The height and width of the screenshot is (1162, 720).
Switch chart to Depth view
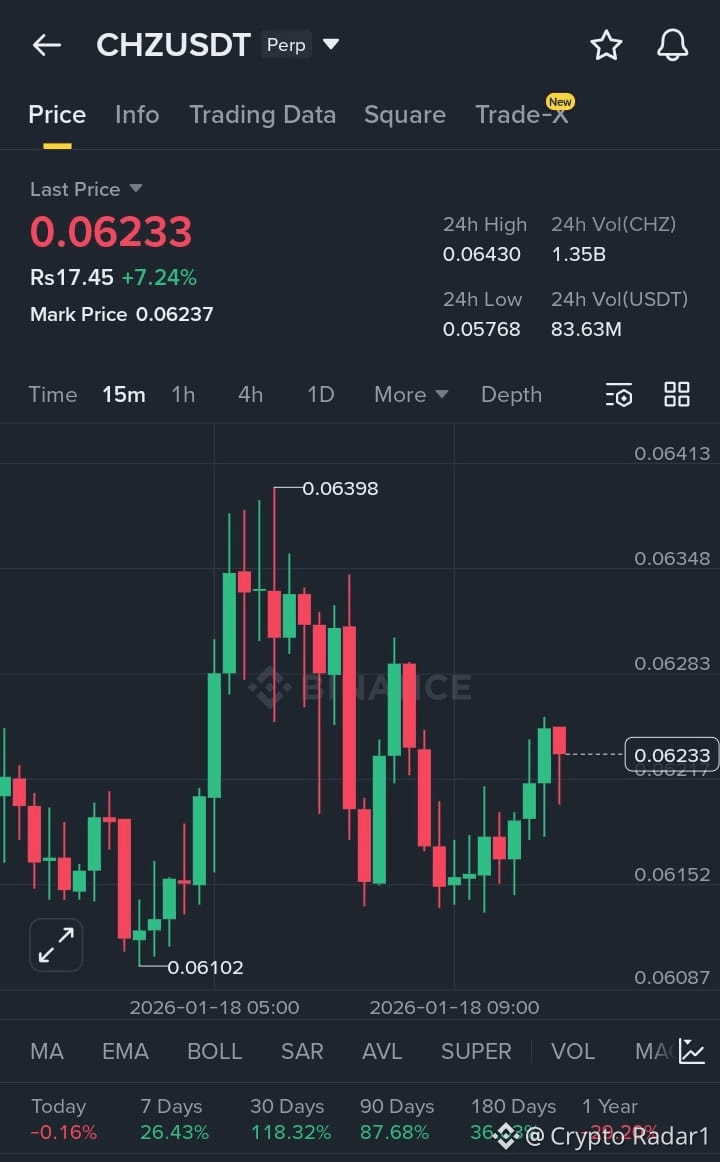511,395
